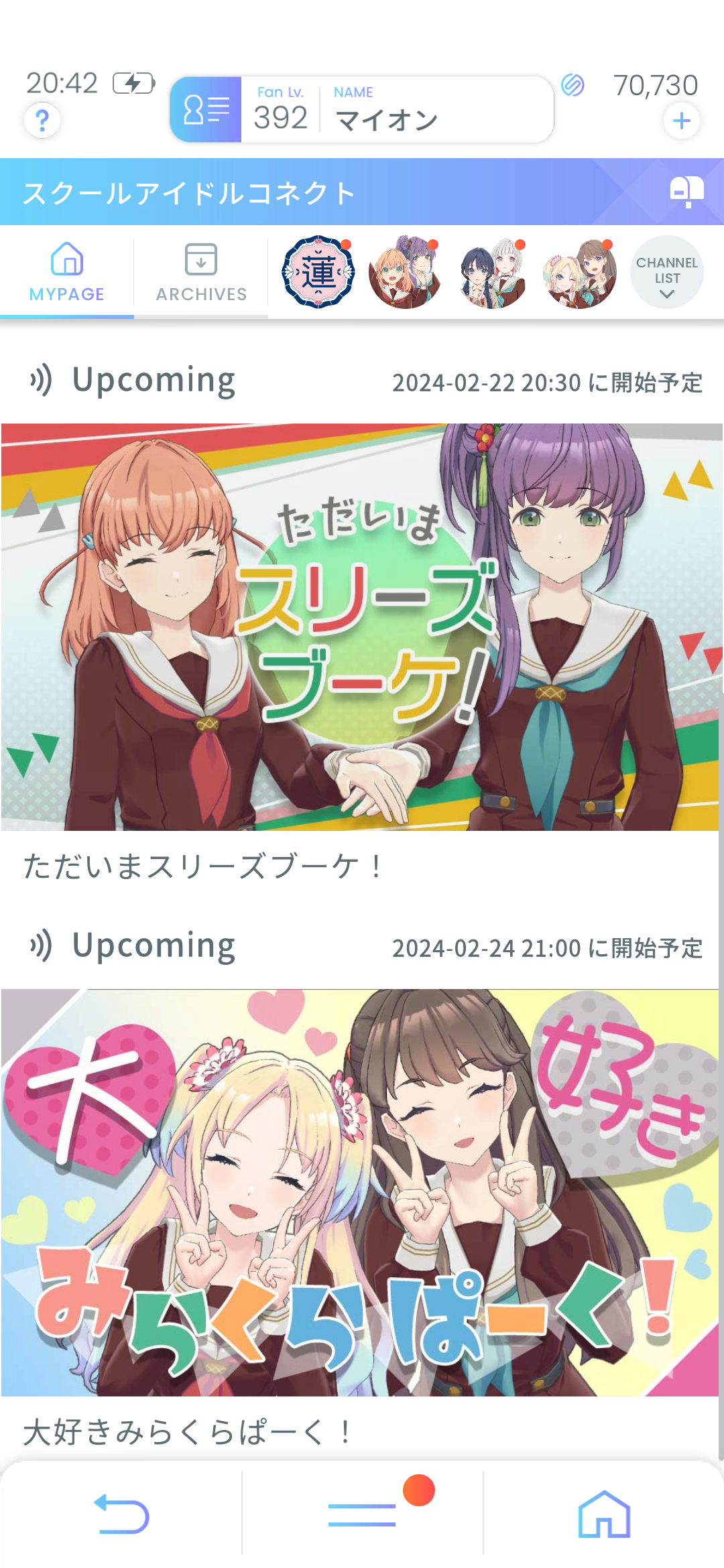
Task: Open the help question mark icon
Action: point(42,121)
